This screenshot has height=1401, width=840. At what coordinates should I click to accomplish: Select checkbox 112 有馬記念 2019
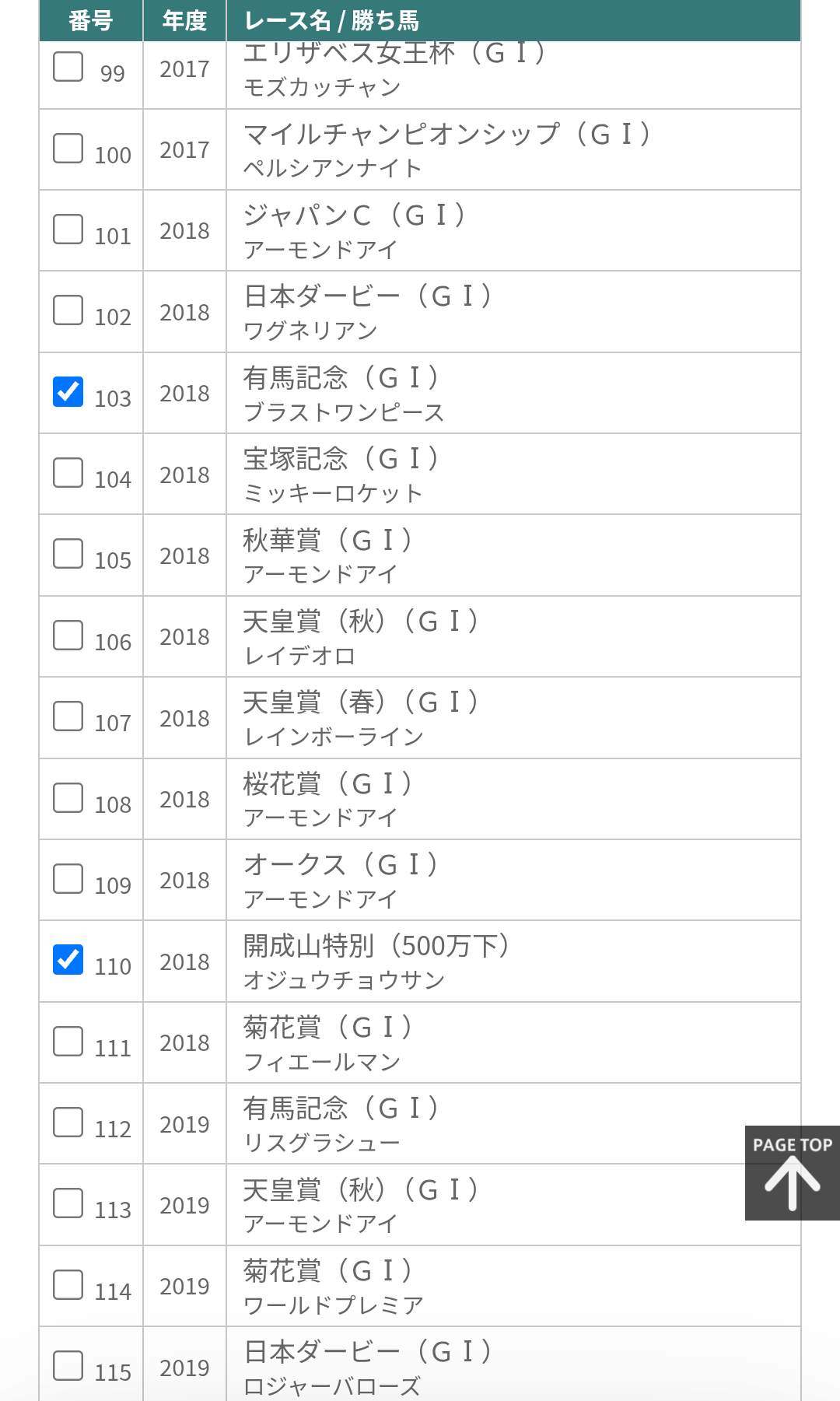point(68,1122)
